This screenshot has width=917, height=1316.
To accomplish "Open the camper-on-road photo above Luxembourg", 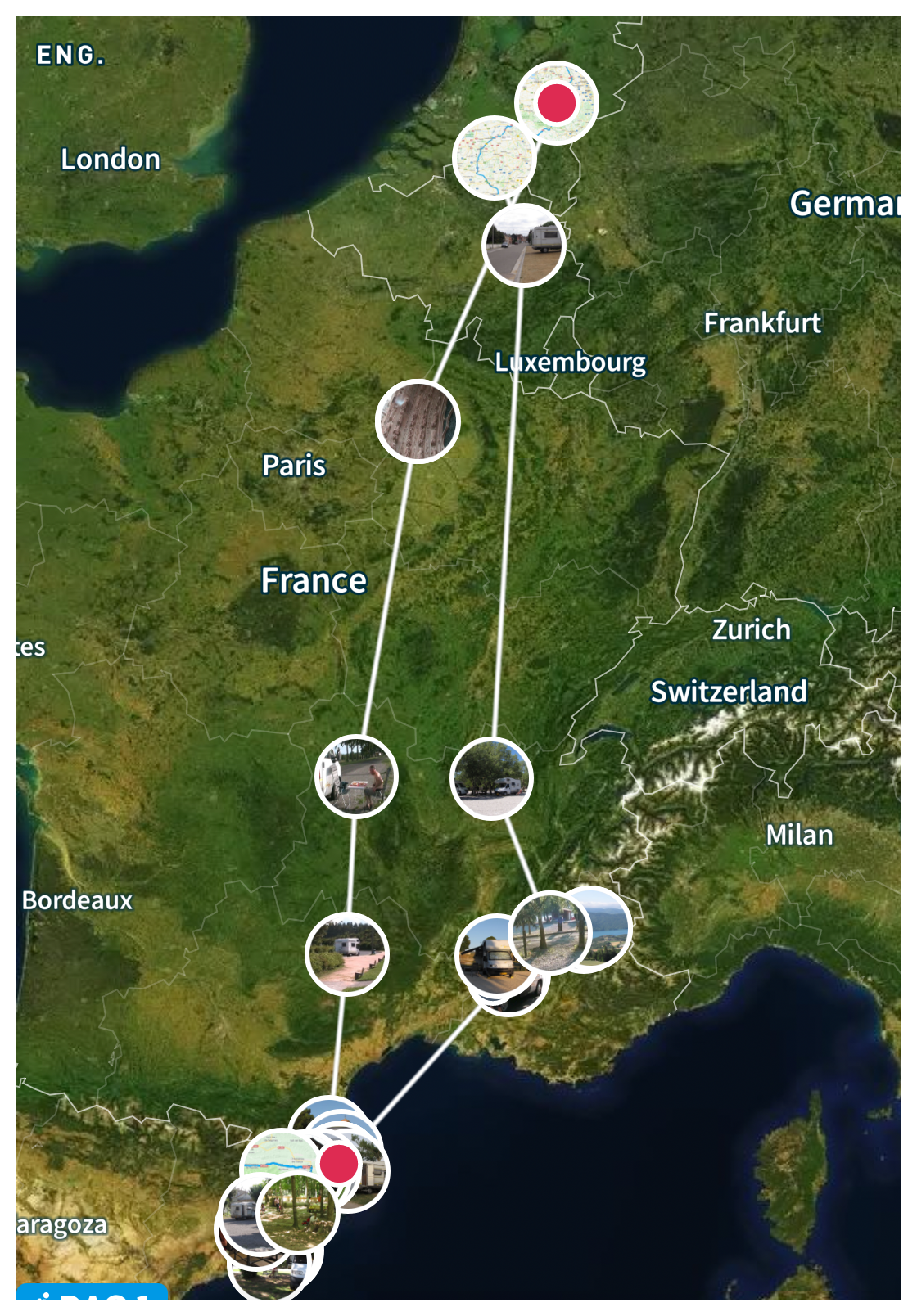I will click(x=524, y=245).
